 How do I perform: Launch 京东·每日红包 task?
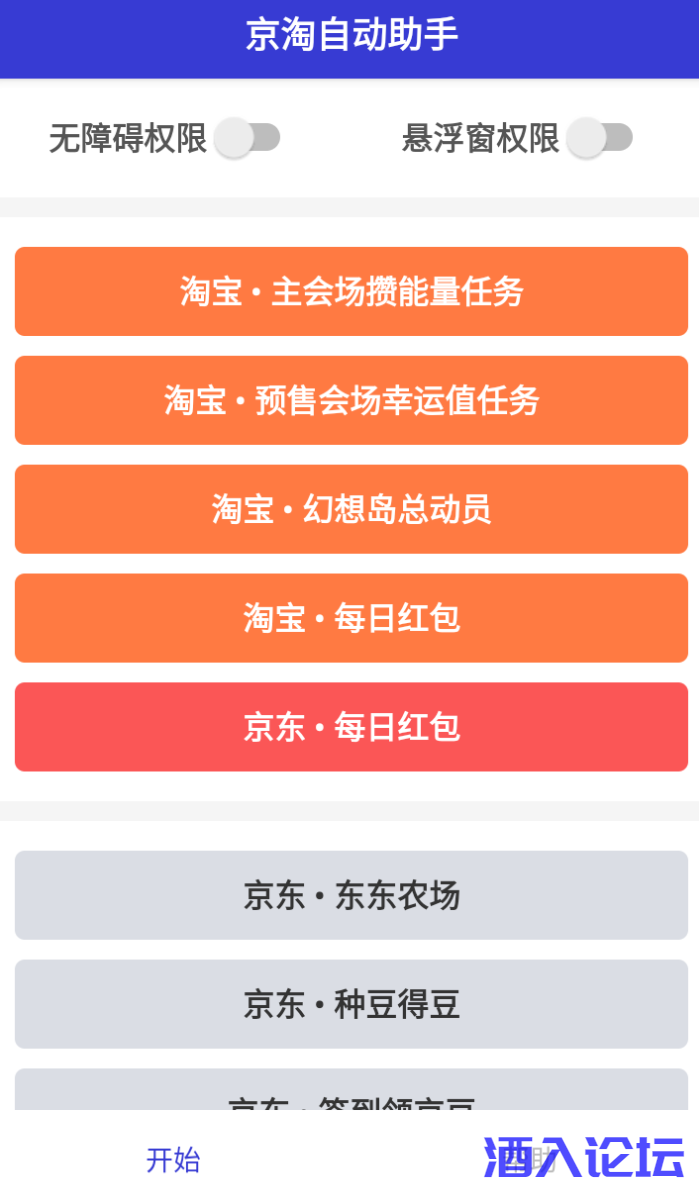tap(351, 727)
